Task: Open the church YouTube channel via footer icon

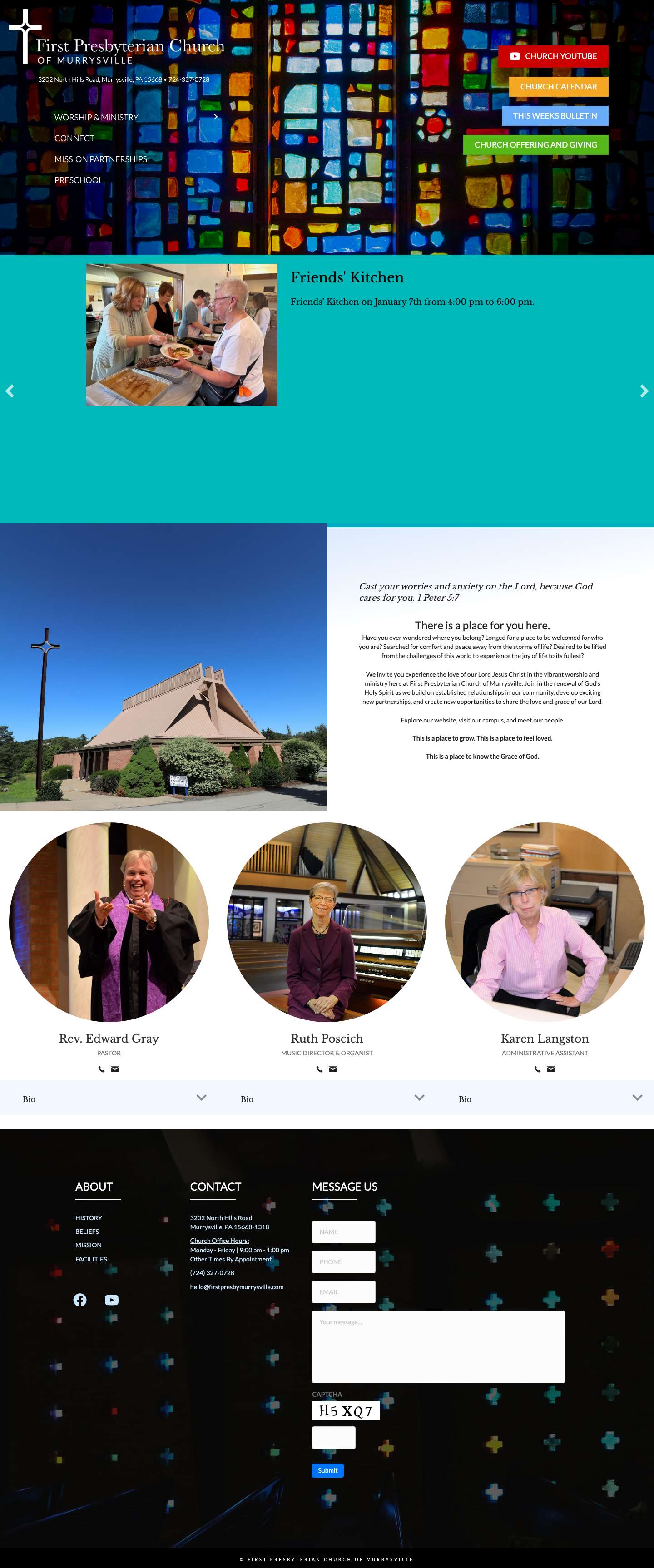Action: pos(112,1300)
